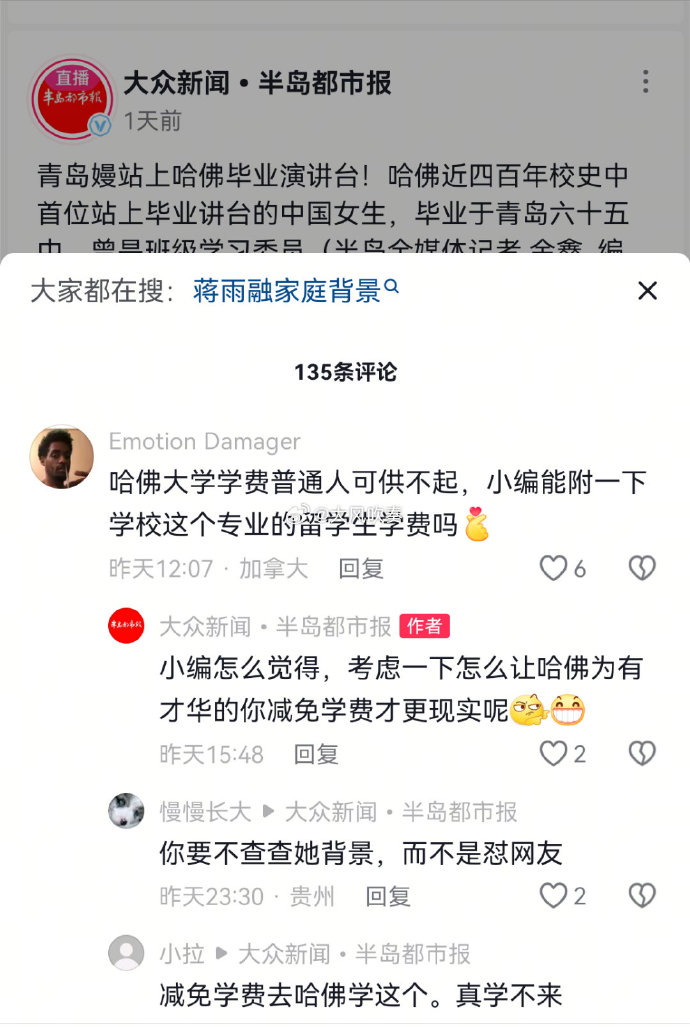Image resolution: width=690 pixels, height=1027 pixels.
Task: Like 慢慢长大's reply
Action: coord(553,896)
